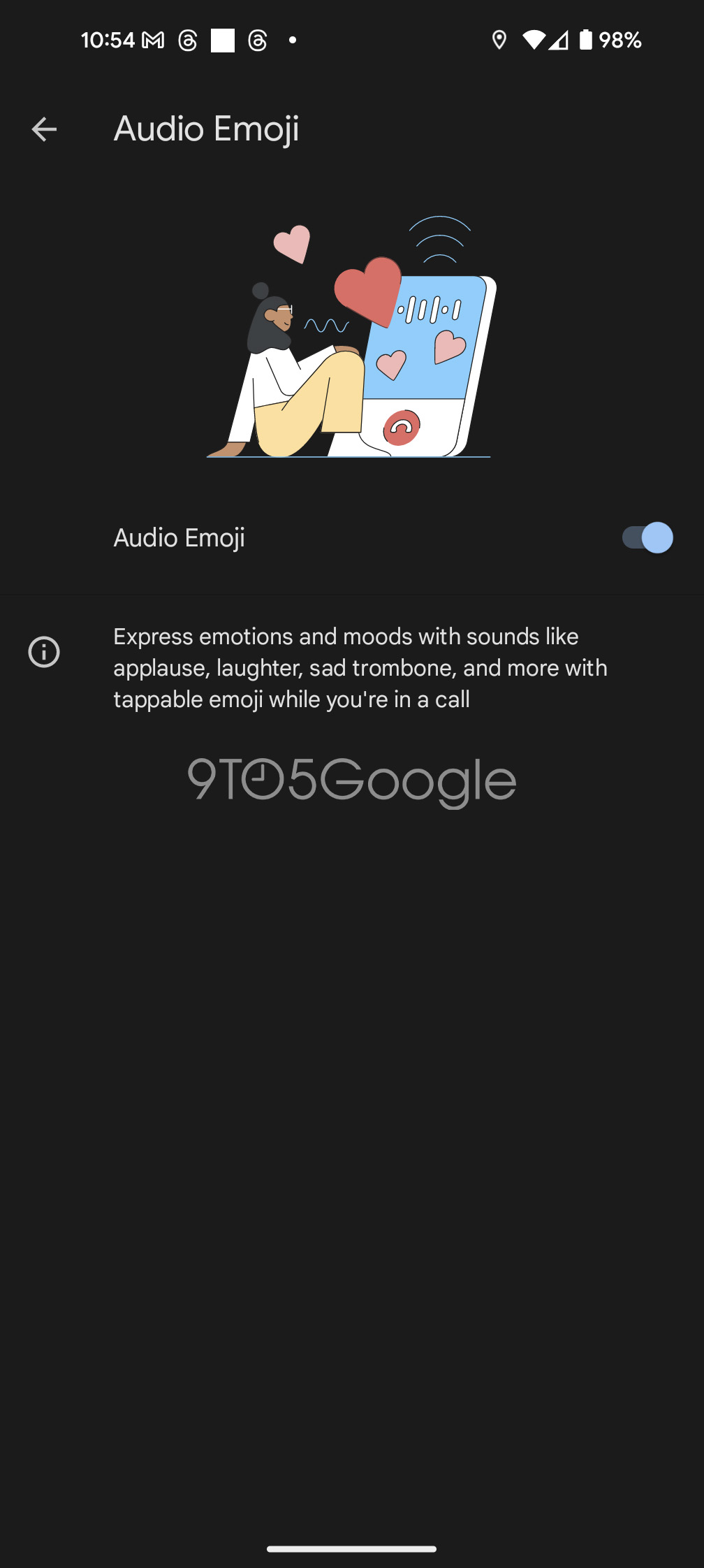Select the Audio Emoji screen title
This screenshot has width=704, height=1568.
click(x=207, y=129)
